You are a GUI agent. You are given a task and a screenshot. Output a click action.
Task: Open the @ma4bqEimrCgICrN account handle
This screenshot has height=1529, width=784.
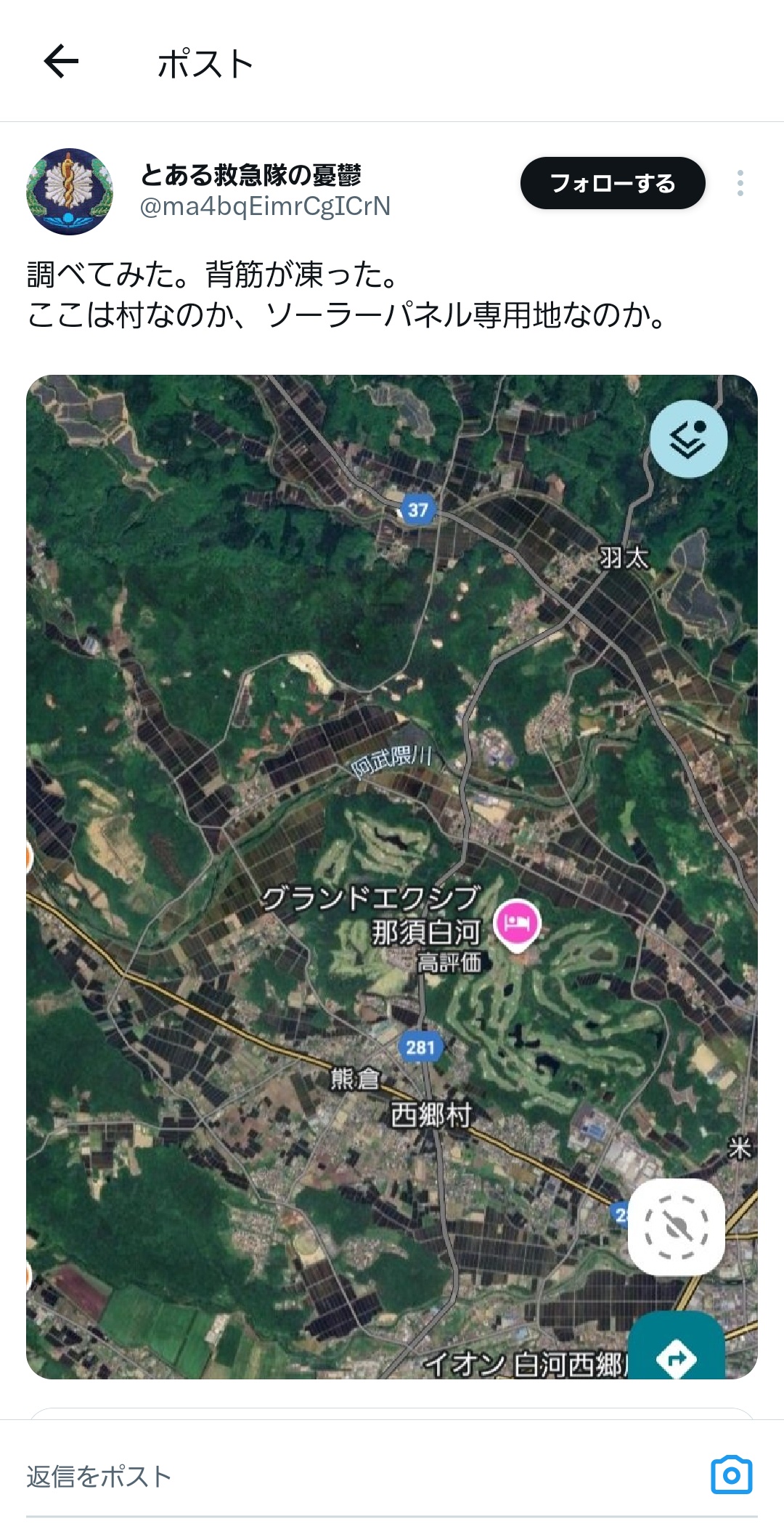tap(265, 207)
